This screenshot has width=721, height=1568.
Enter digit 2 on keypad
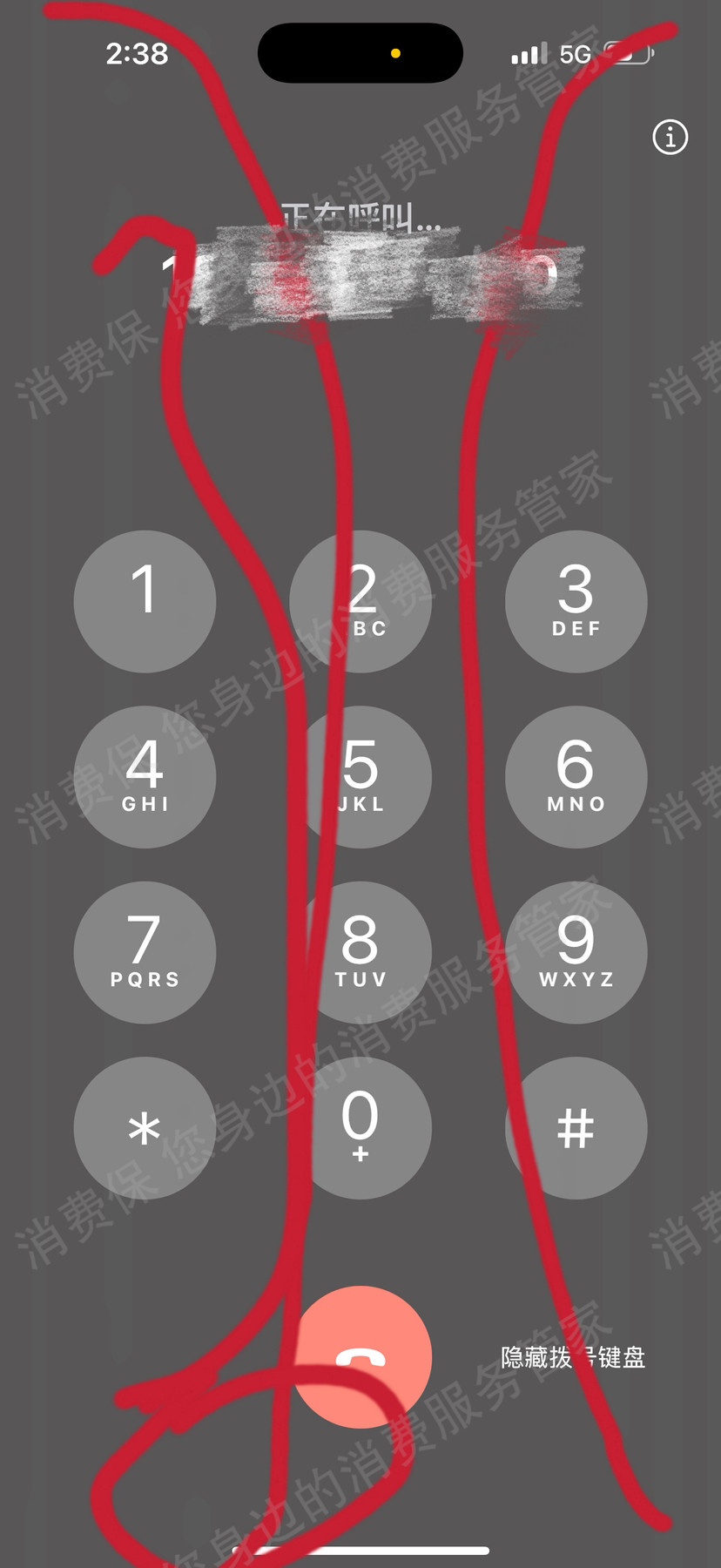click(x=360, y=601)
